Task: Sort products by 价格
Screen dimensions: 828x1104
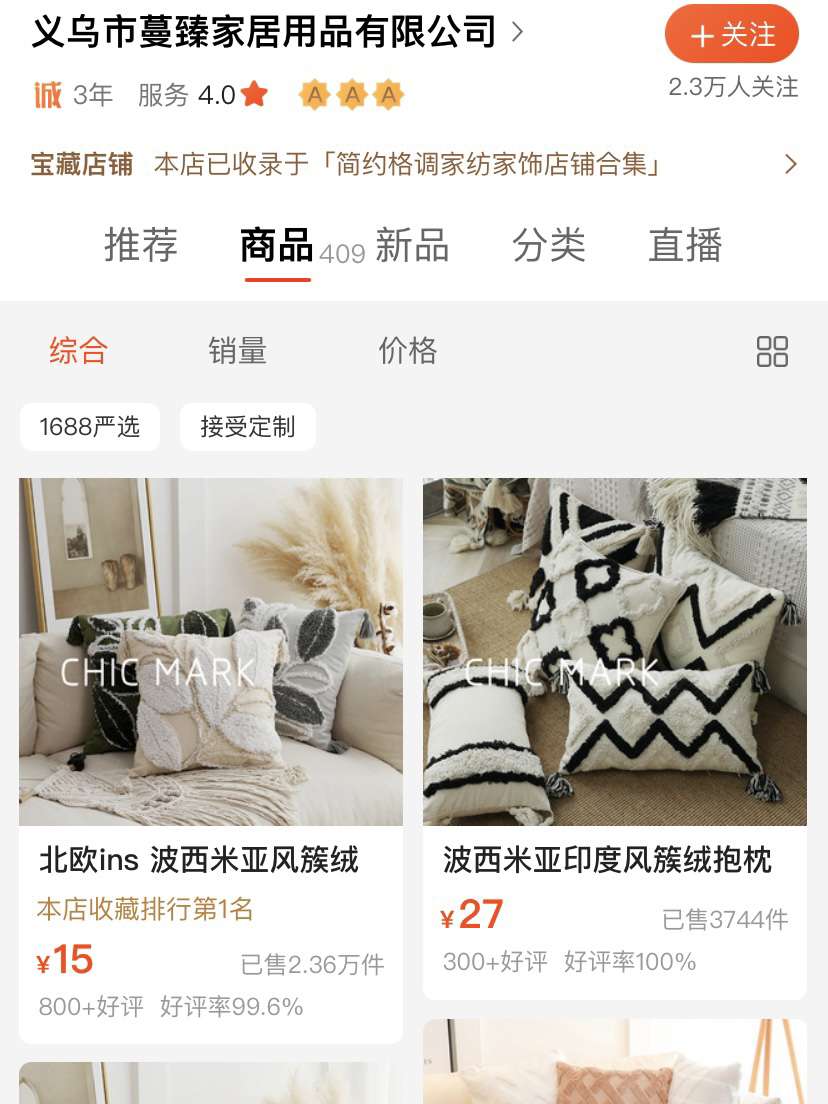Action: 407,351
